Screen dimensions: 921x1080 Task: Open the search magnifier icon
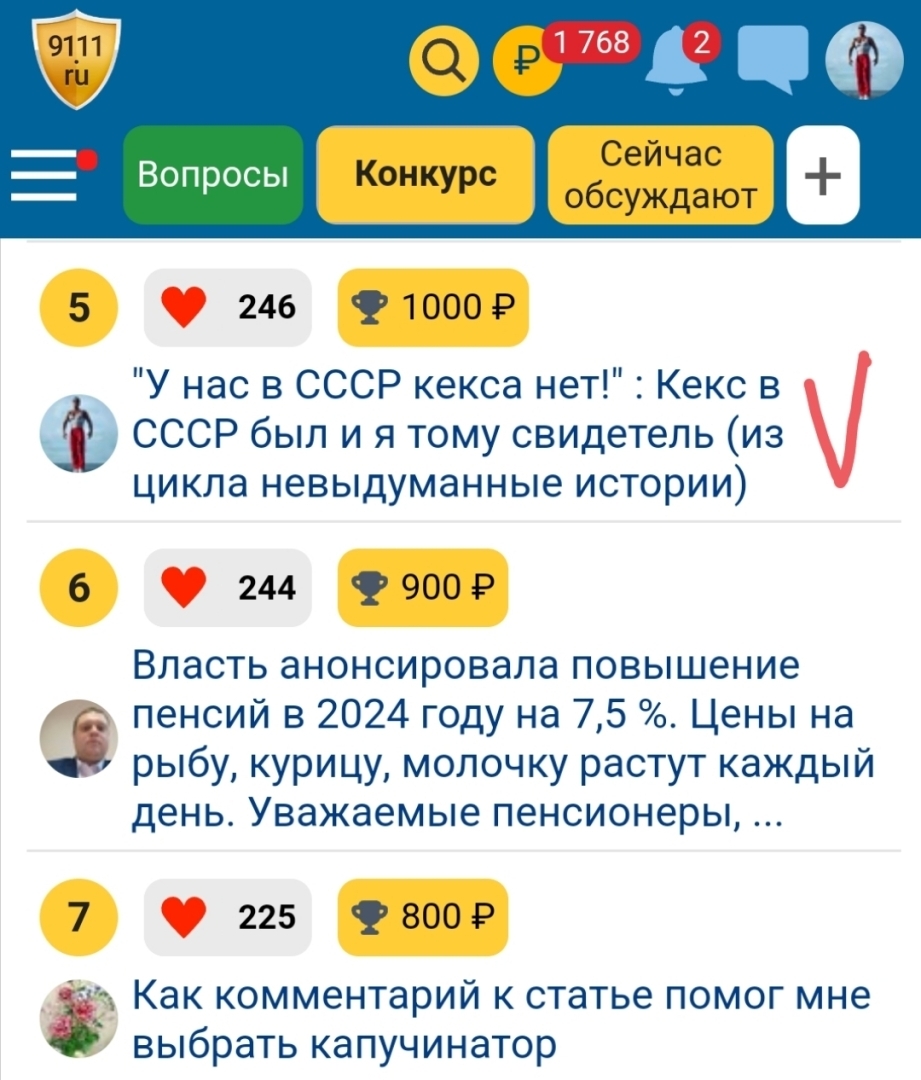(441, 64)
